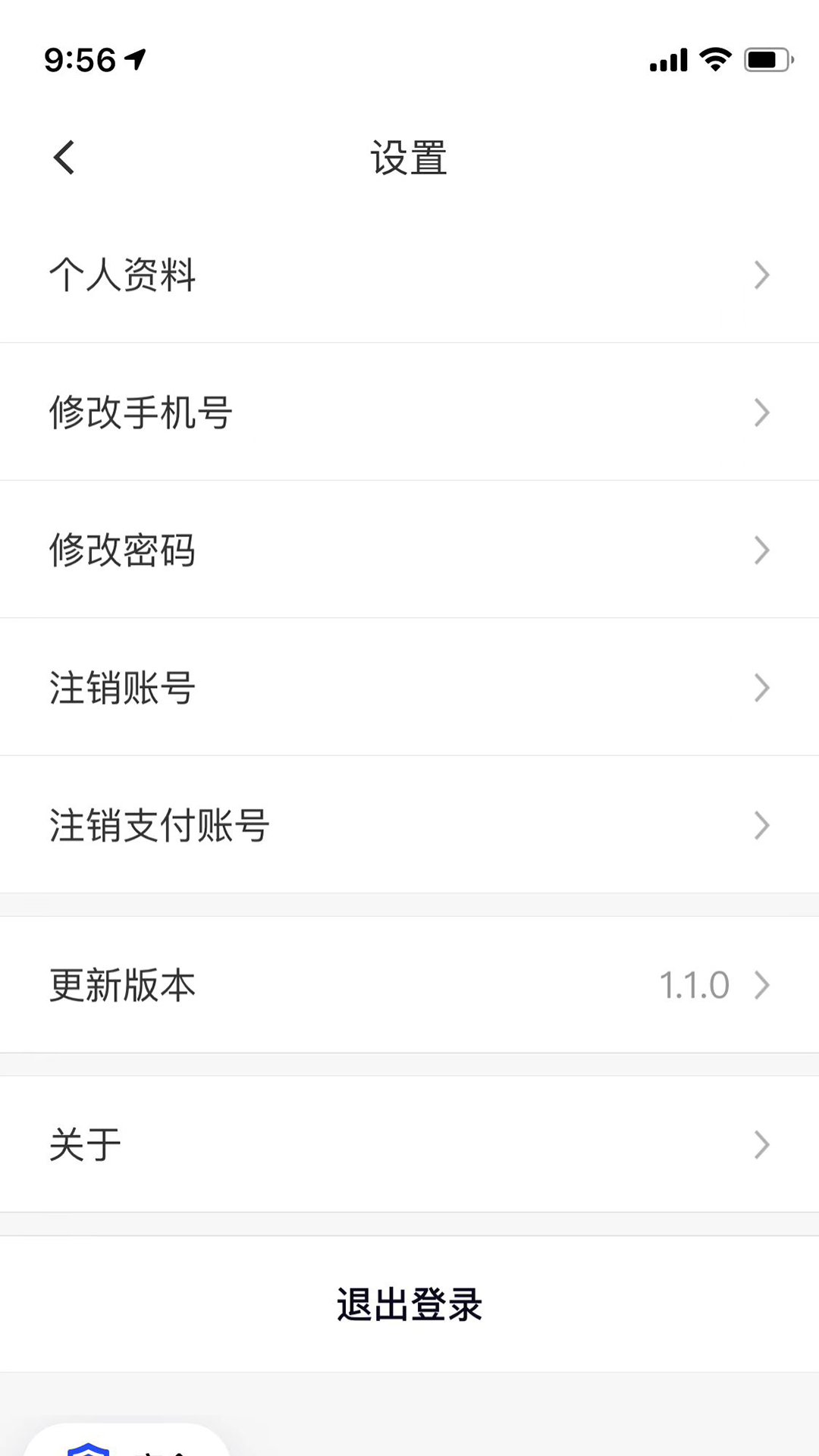Tap 退出登录 to log out
The height and width of the screenshot is (1456, 819).
tap(409, 1303)
